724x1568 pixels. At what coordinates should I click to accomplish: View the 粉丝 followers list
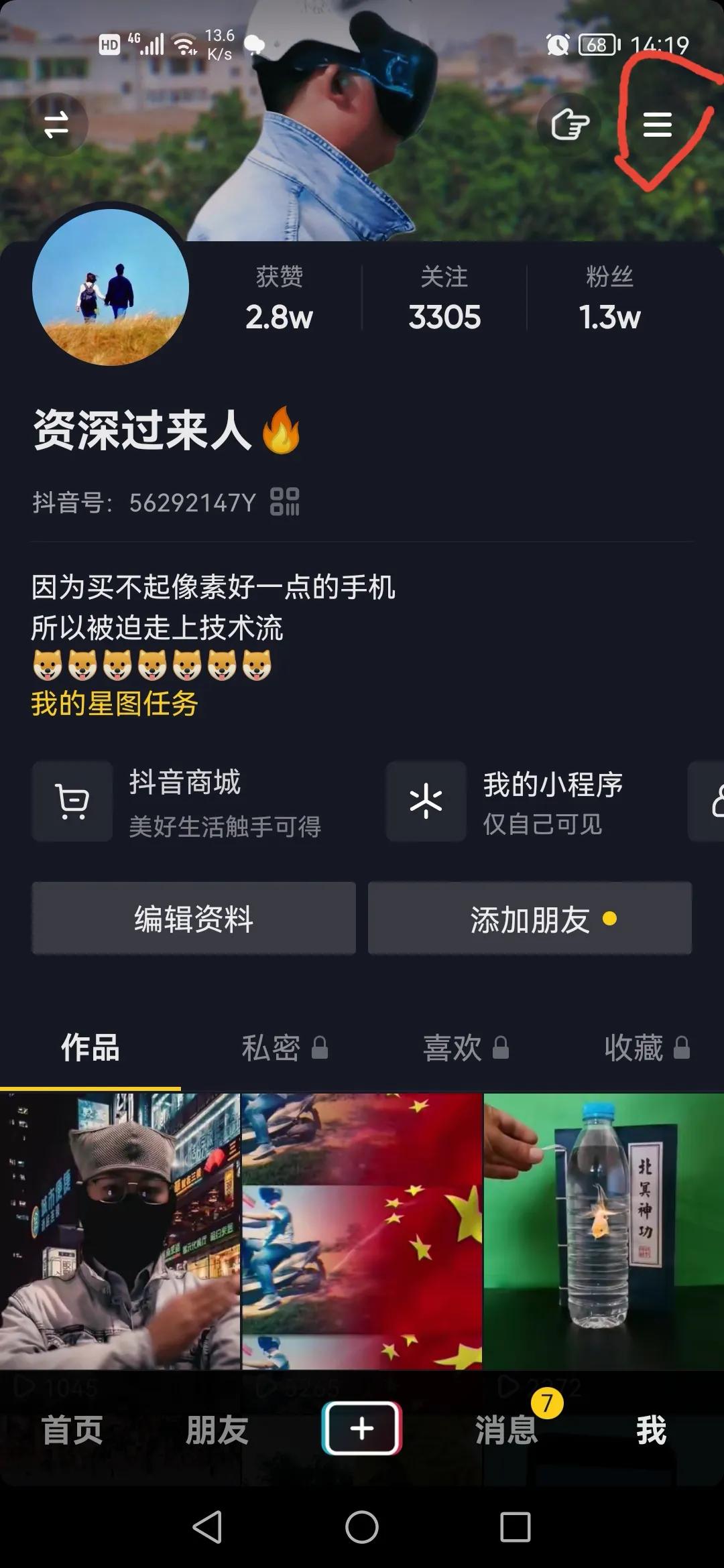609,298
